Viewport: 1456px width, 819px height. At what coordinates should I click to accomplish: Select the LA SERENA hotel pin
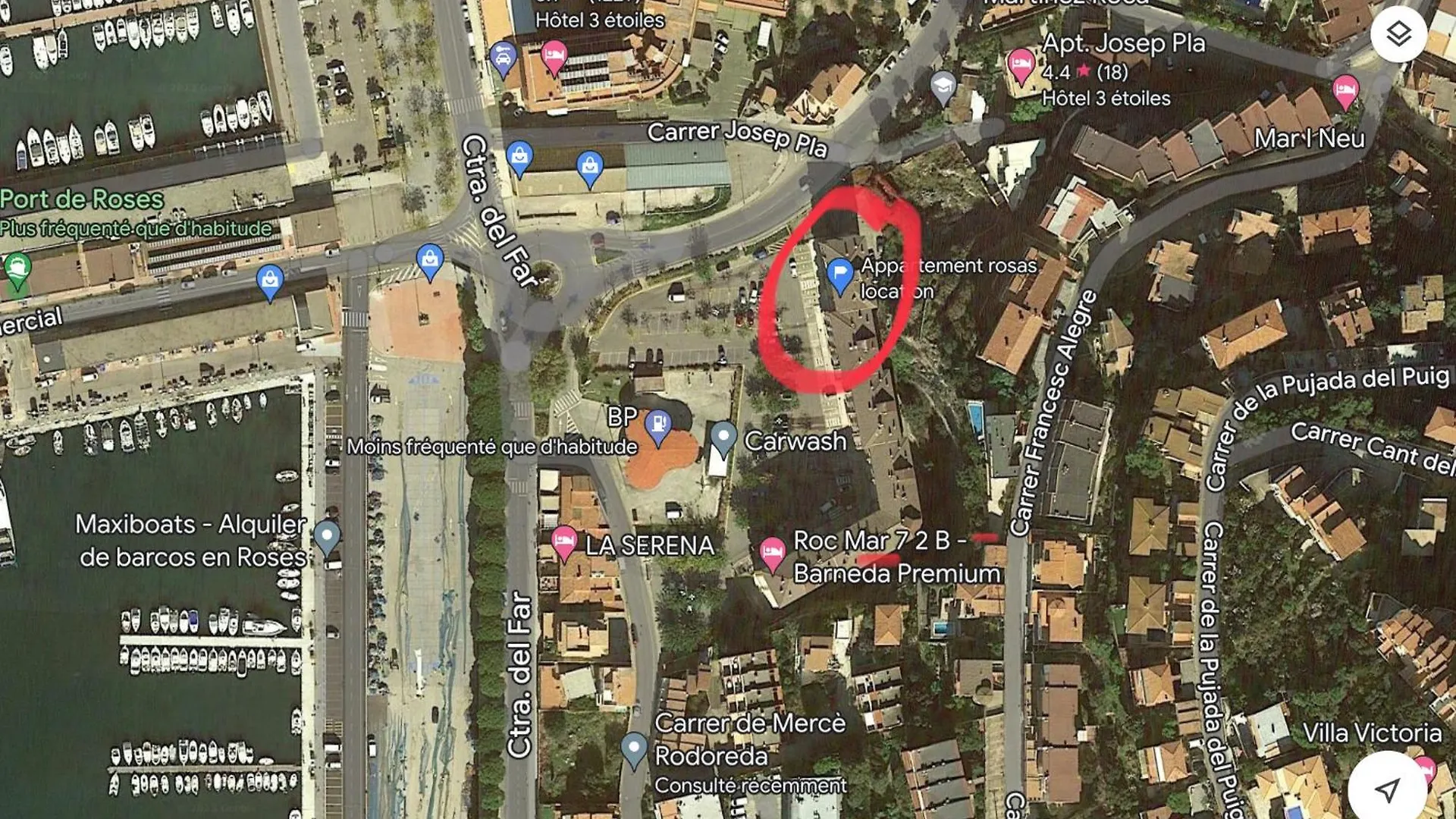tap(563, 541)
